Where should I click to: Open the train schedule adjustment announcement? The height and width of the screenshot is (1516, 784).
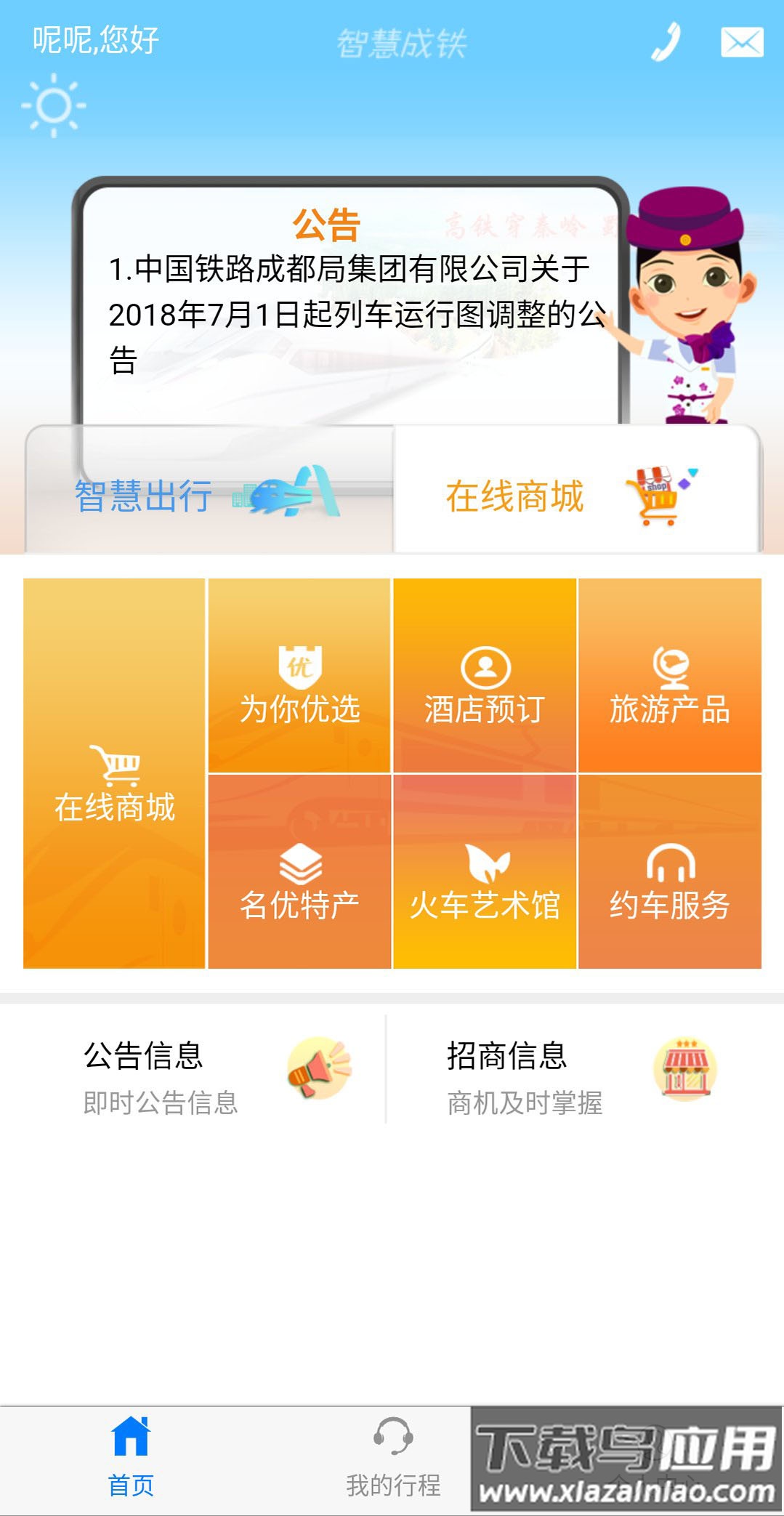point(349,313)
